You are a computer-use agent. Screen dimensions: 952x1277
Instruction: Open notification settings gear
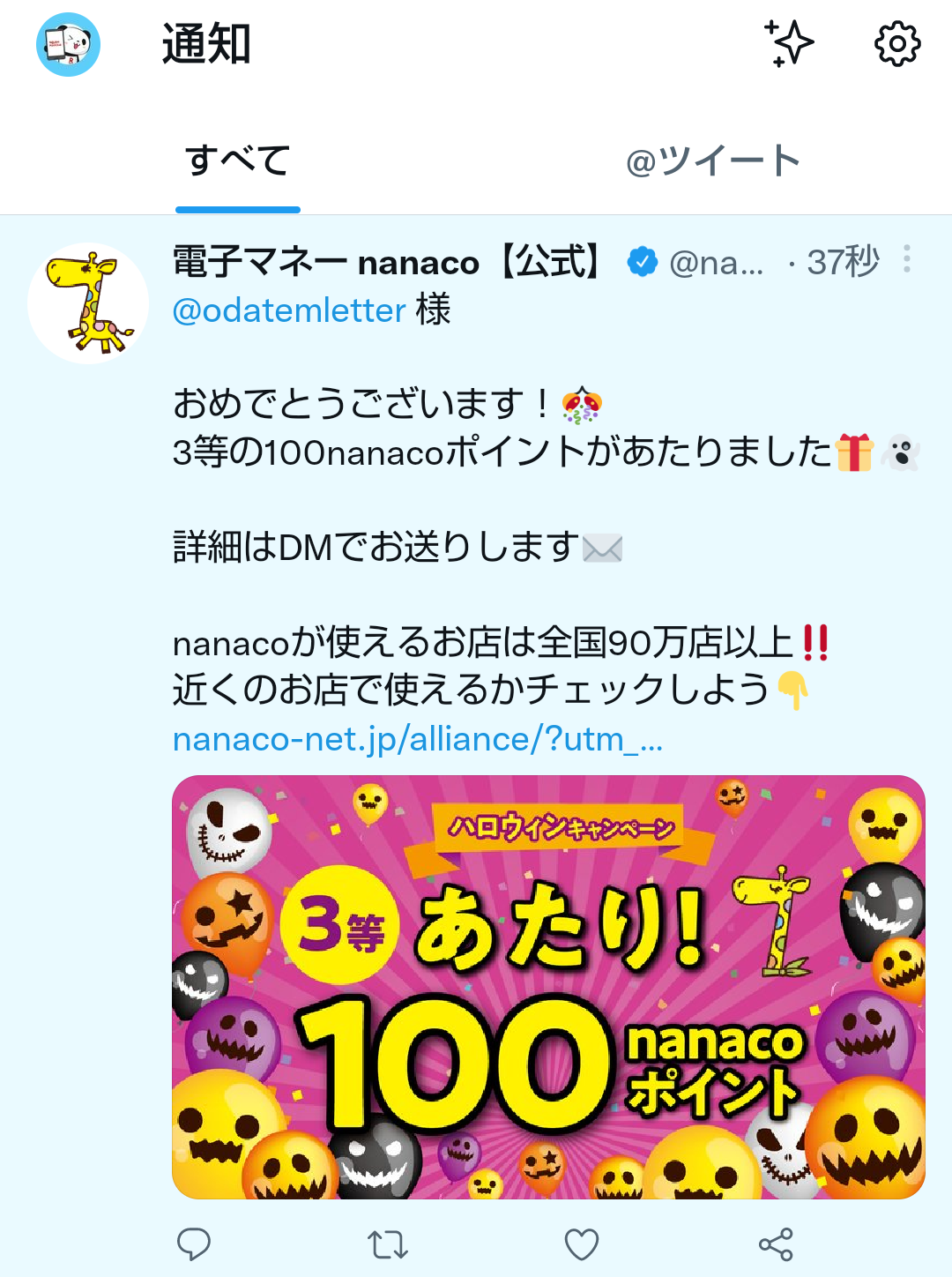point(897,44)
